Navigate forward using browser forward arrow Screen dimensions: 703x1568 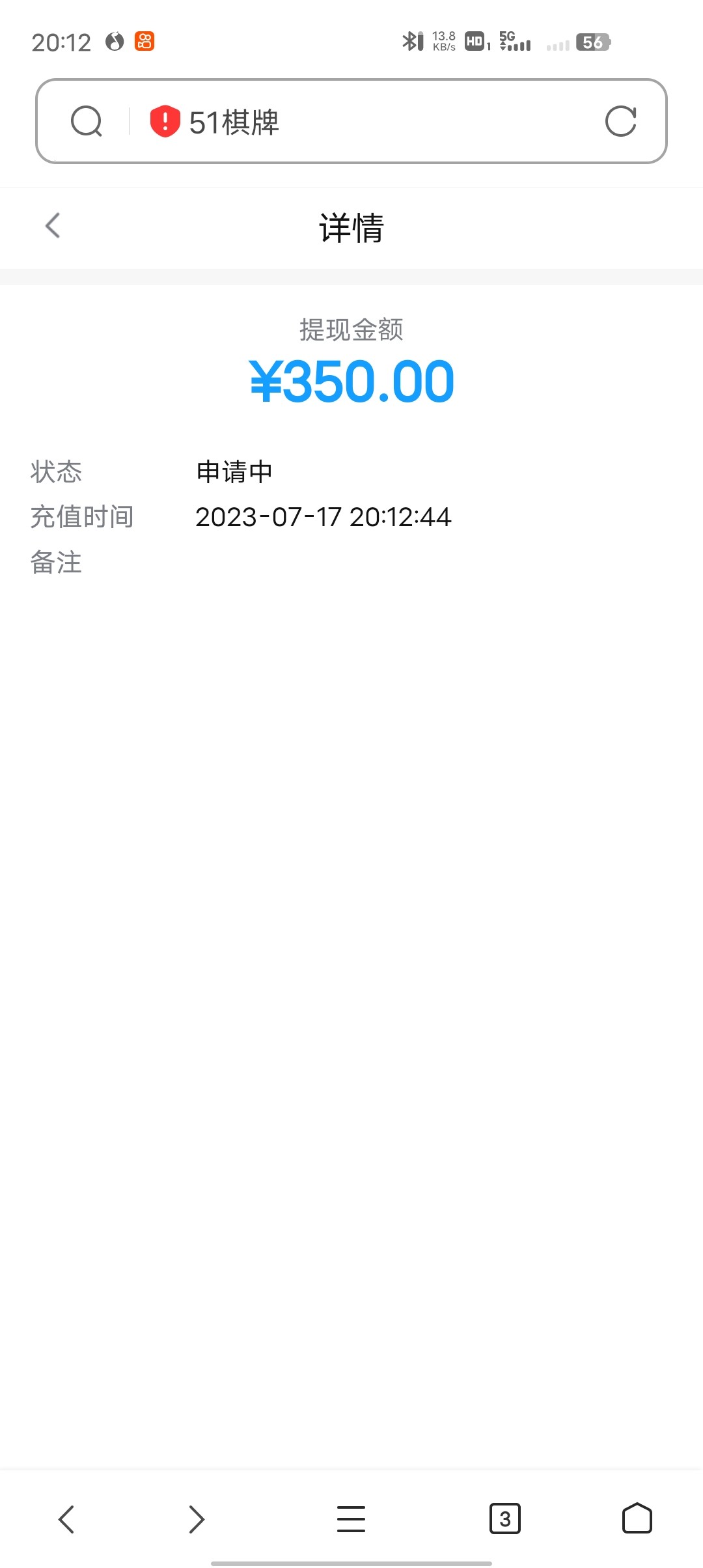click(195, 1520)
